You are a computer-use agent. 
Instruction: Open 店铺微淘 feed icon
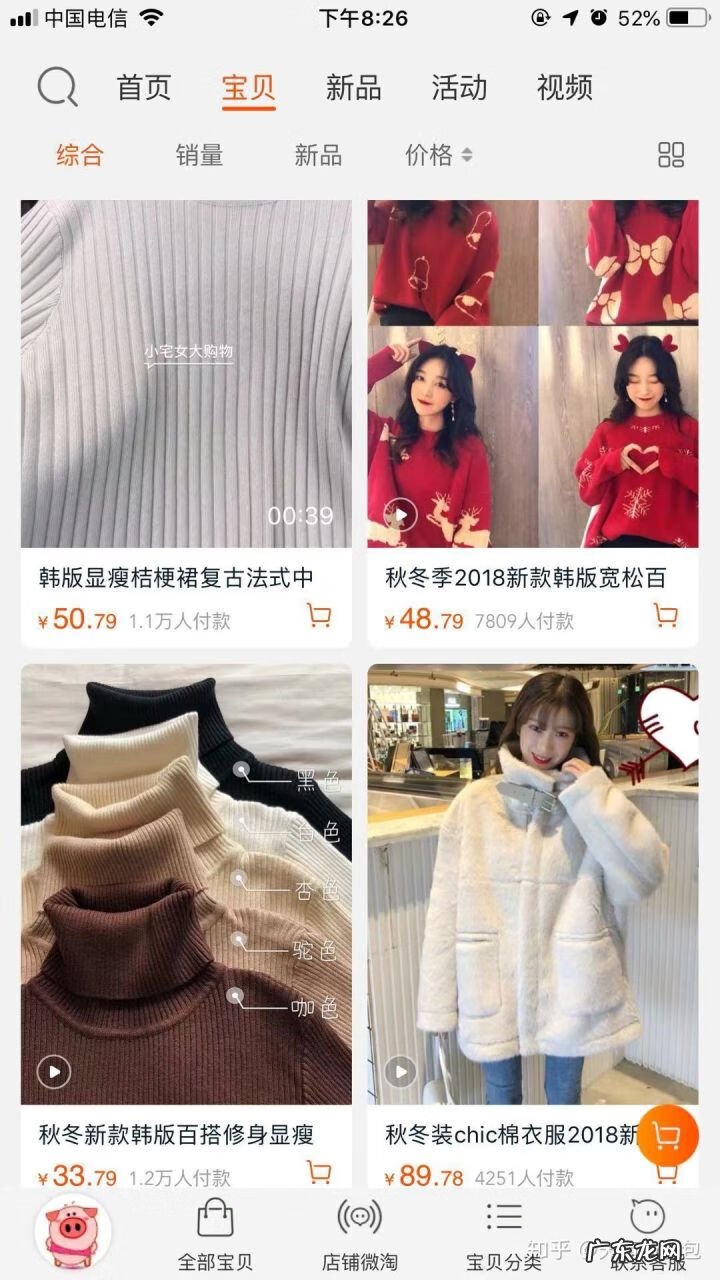tap(357, 1232)
